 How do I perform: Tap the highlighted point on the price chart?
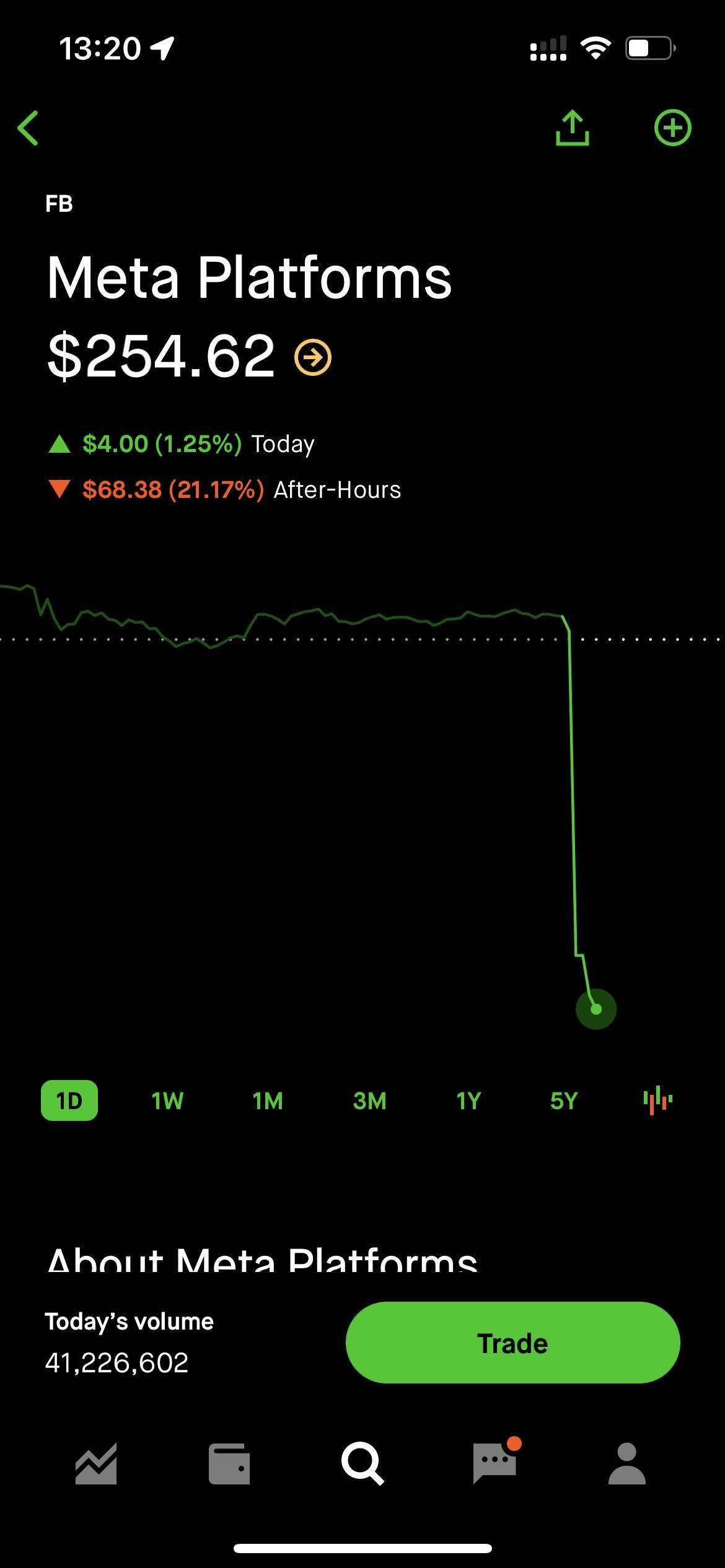coord(595,1008)
